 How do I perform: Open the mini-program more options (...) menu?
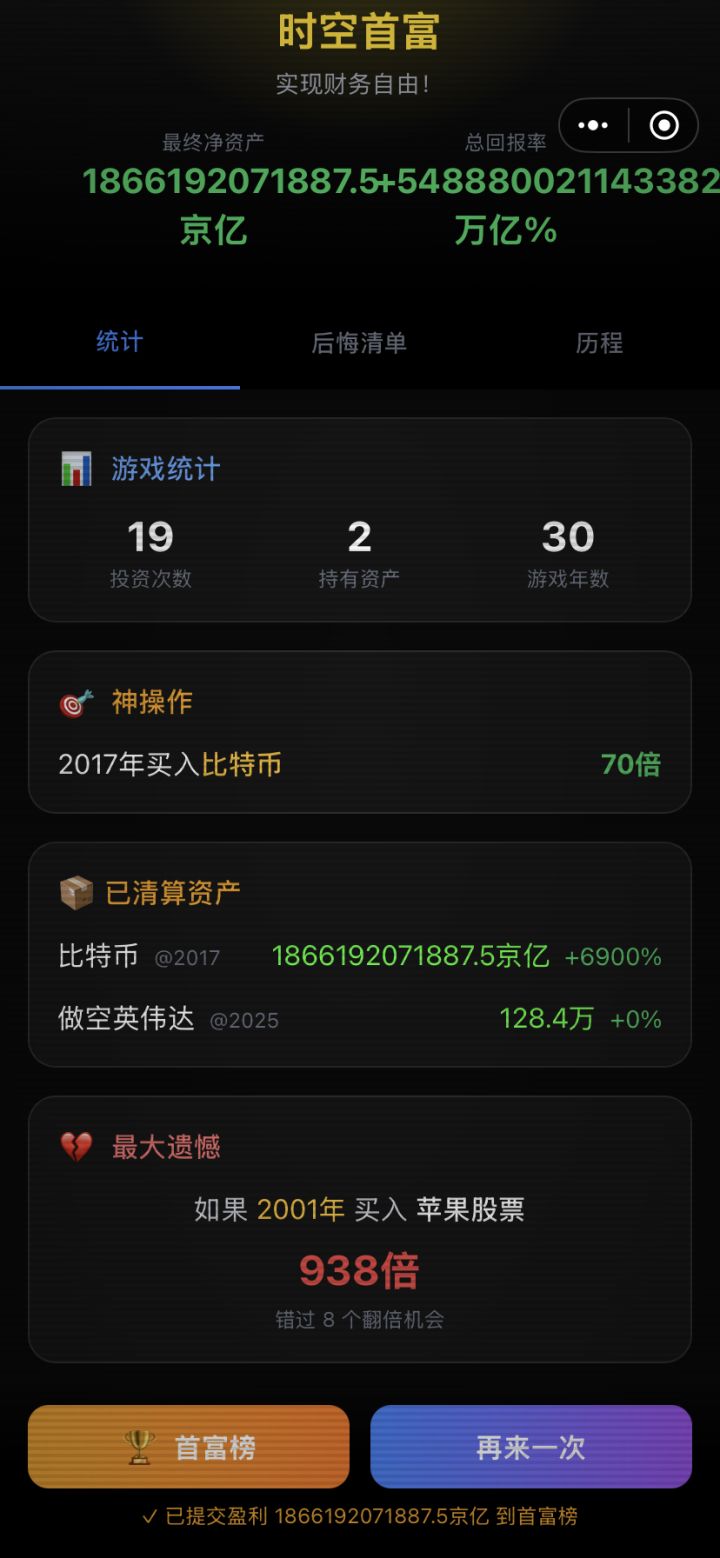coord(592,126)
